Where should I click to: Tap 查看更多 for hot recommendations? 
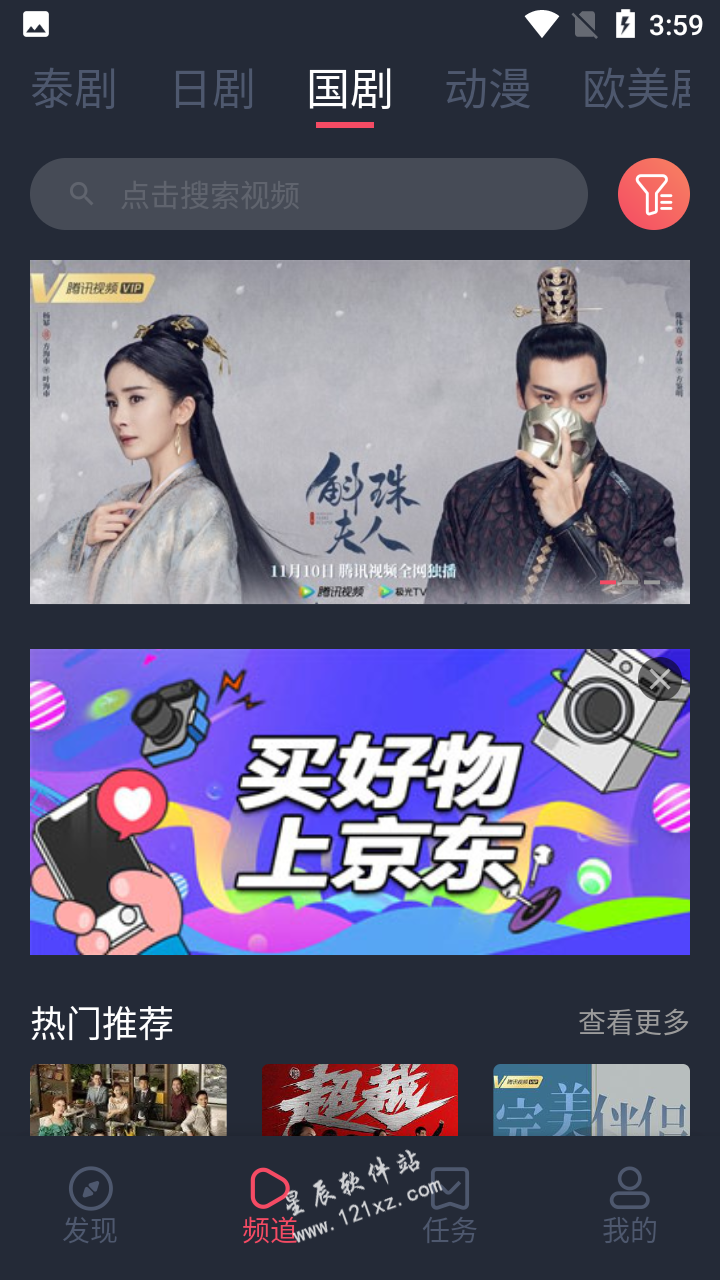(x=634, y=1022)
